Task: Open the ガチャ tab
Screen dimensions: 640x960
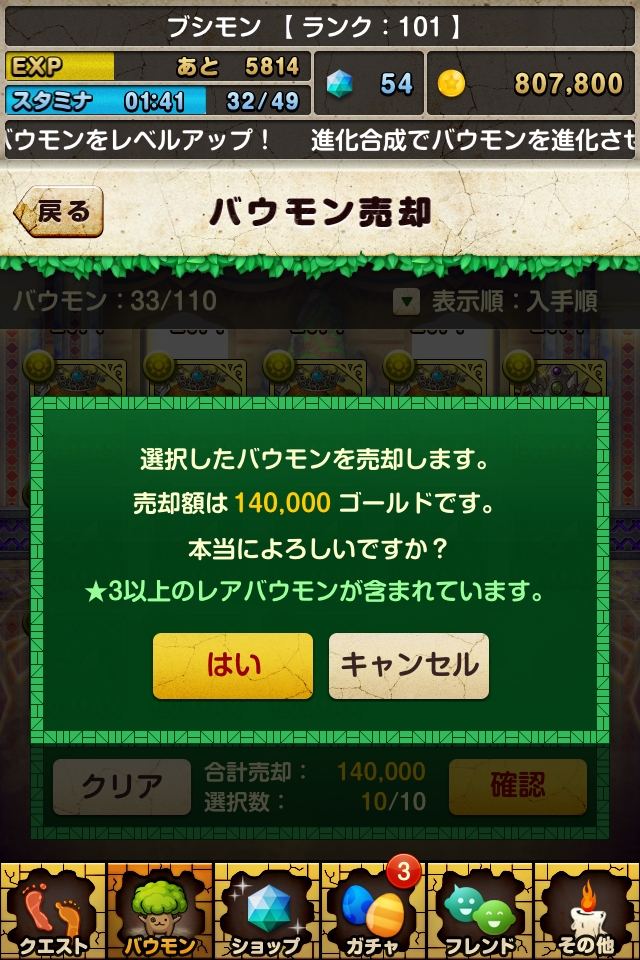Action: click(373, 910)
